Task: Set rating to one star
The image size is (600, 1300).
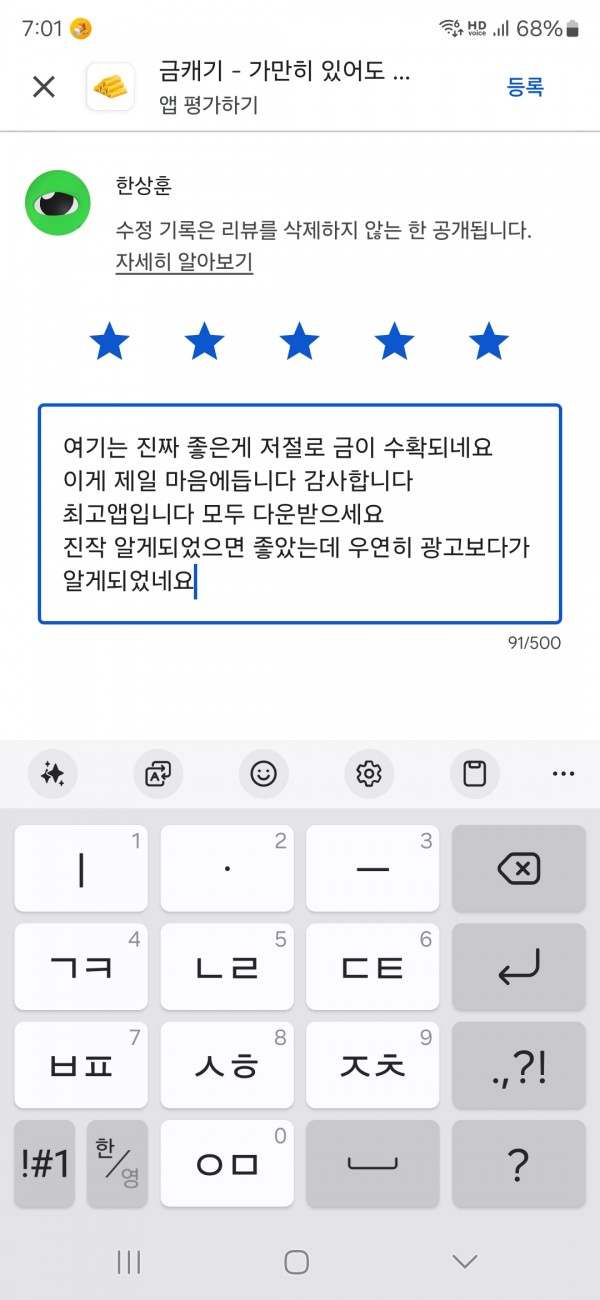Action: 110,342
